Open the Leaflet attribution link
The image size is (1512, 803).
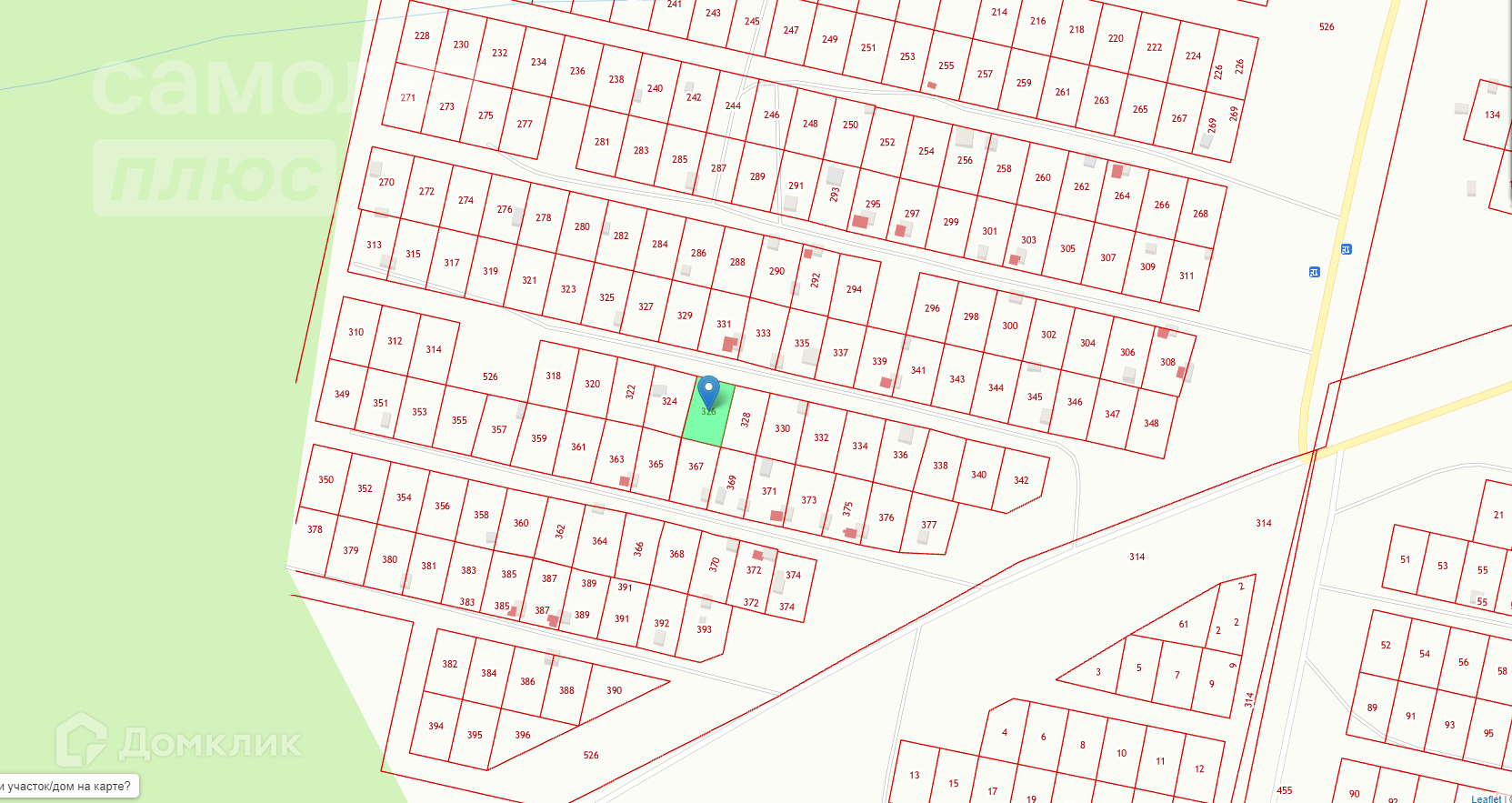pyautogui.click(x=1486, y=798)
